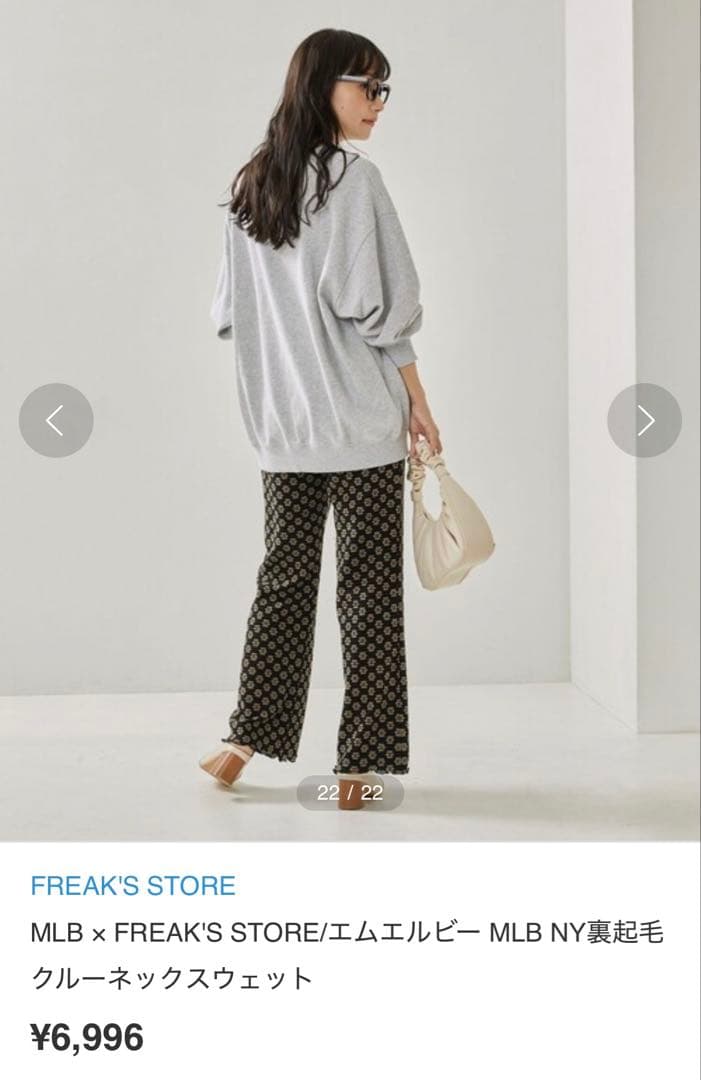Open the FREAK'S STORE brand link
701x1080 pixels.
pyautogui.click(x=133, y=886)
